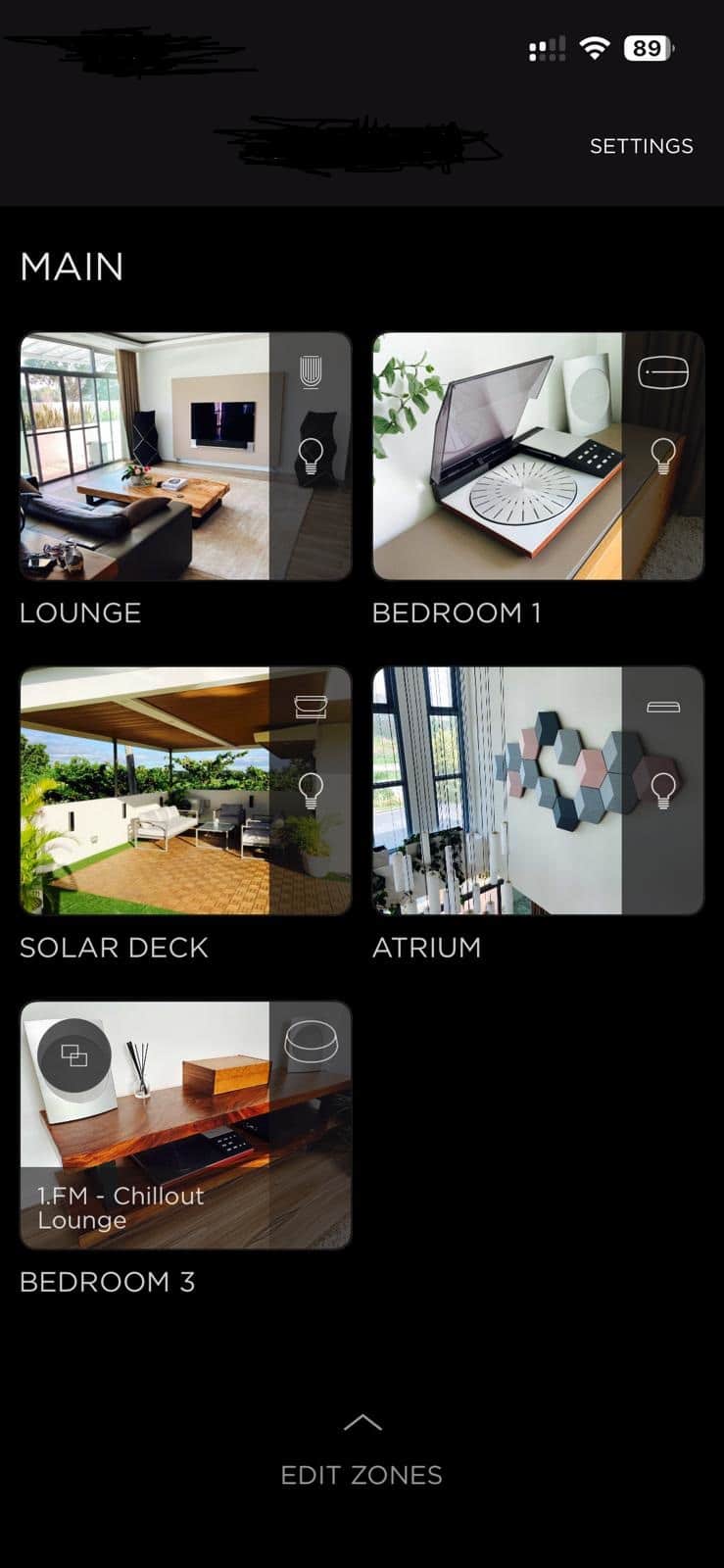This screenshot has height=1568, width=724.
Task: Open the Atrium zone
Action: click(498, 791)
